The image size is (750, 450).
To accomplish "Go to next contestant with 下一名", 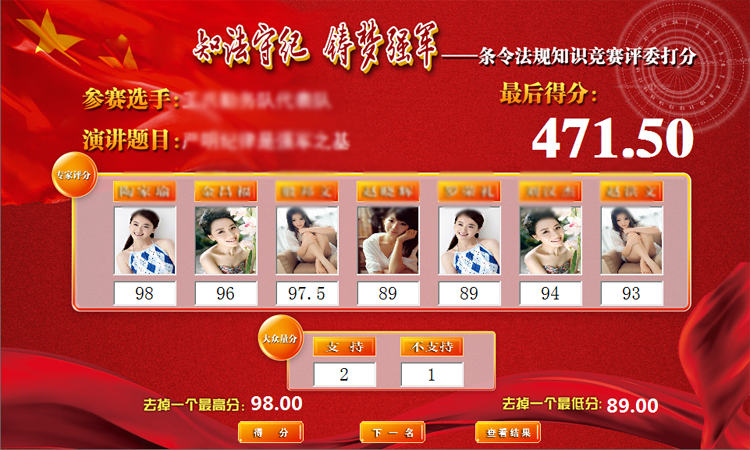I will [392, 432].
